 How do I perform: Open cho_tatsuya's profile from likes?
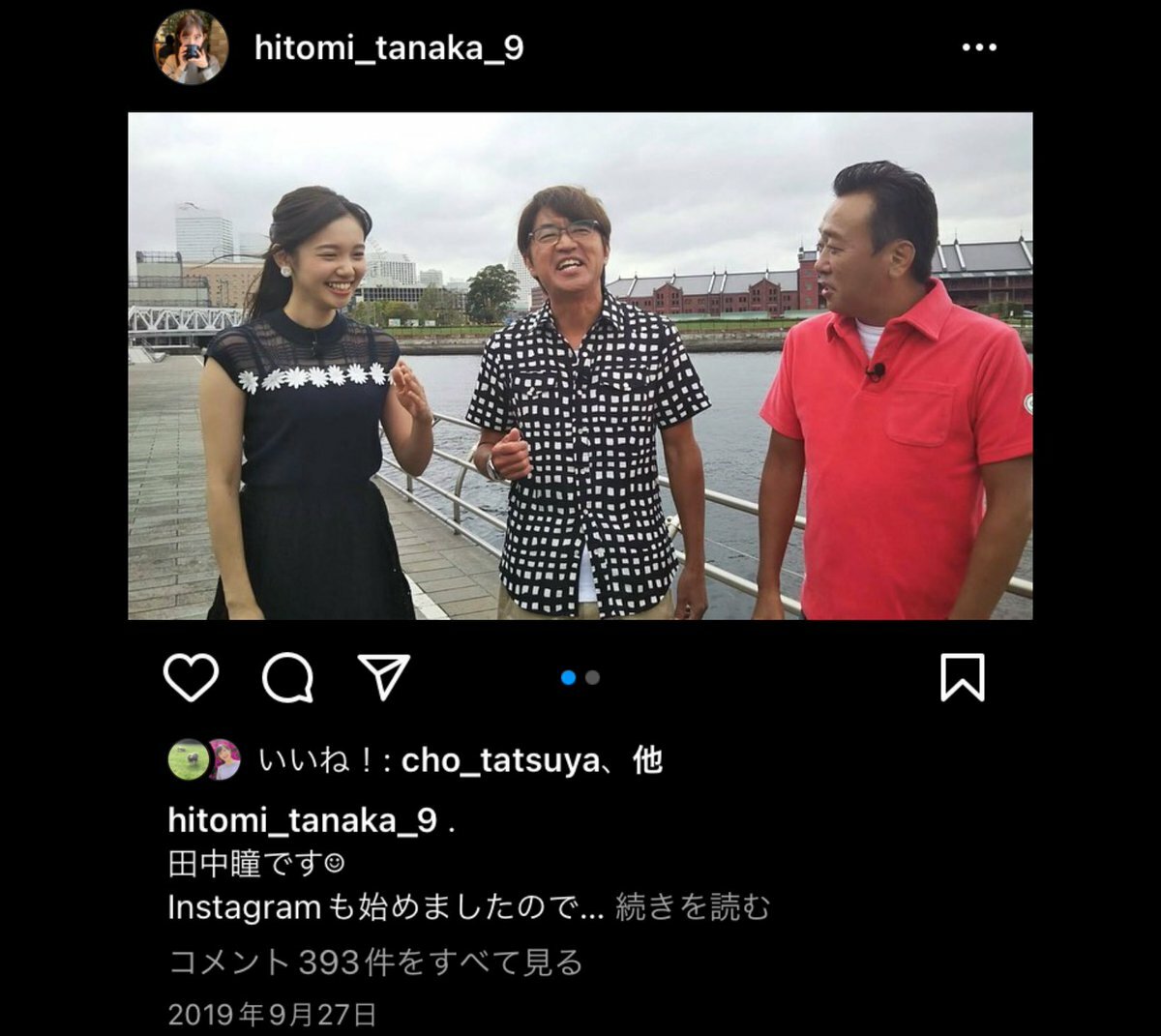tap(500, 761)
